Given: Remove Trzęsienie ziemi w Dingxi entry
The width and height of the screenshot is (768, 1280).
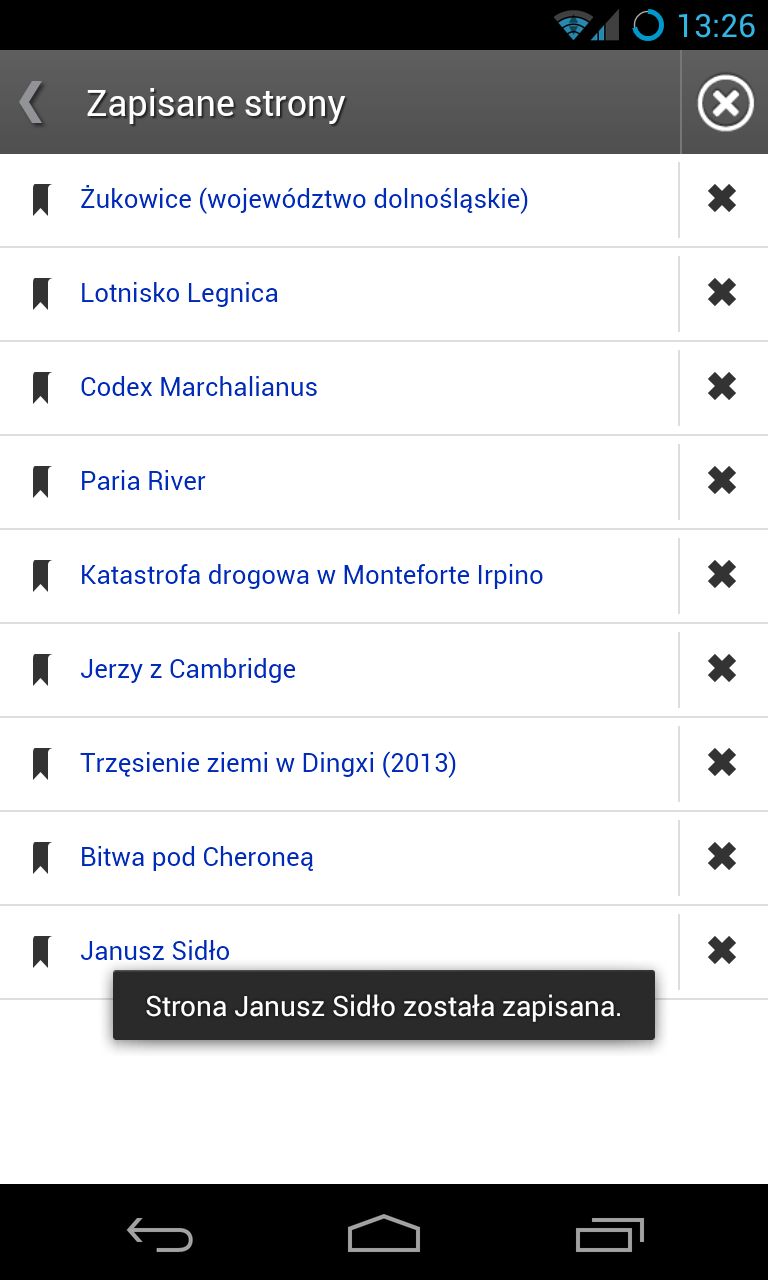Looking at the screenshot, I should click(x=722, y=763).
